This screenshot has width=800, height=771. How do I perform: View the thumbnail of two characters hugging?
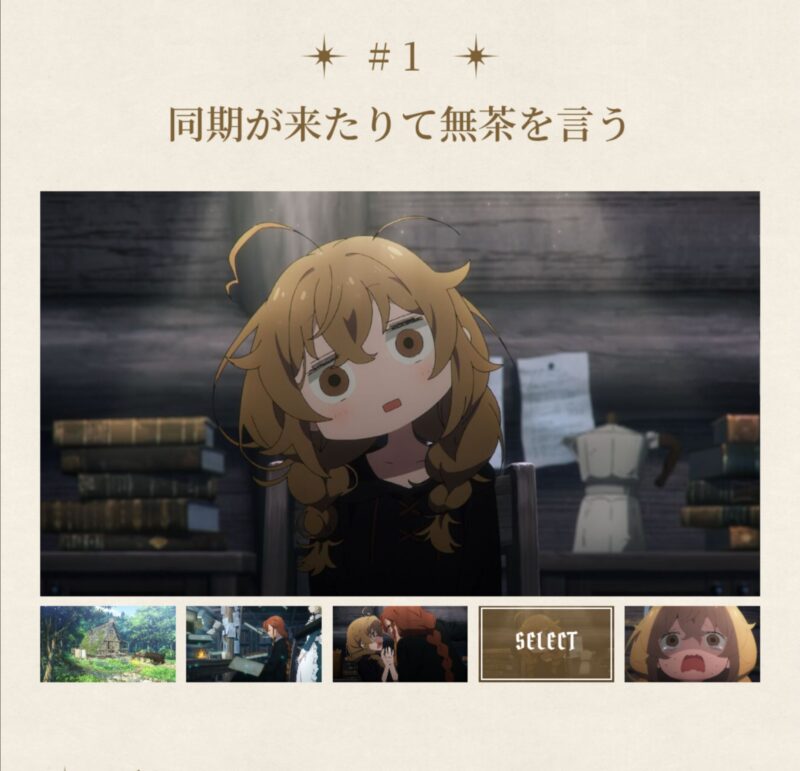[399, 644]
